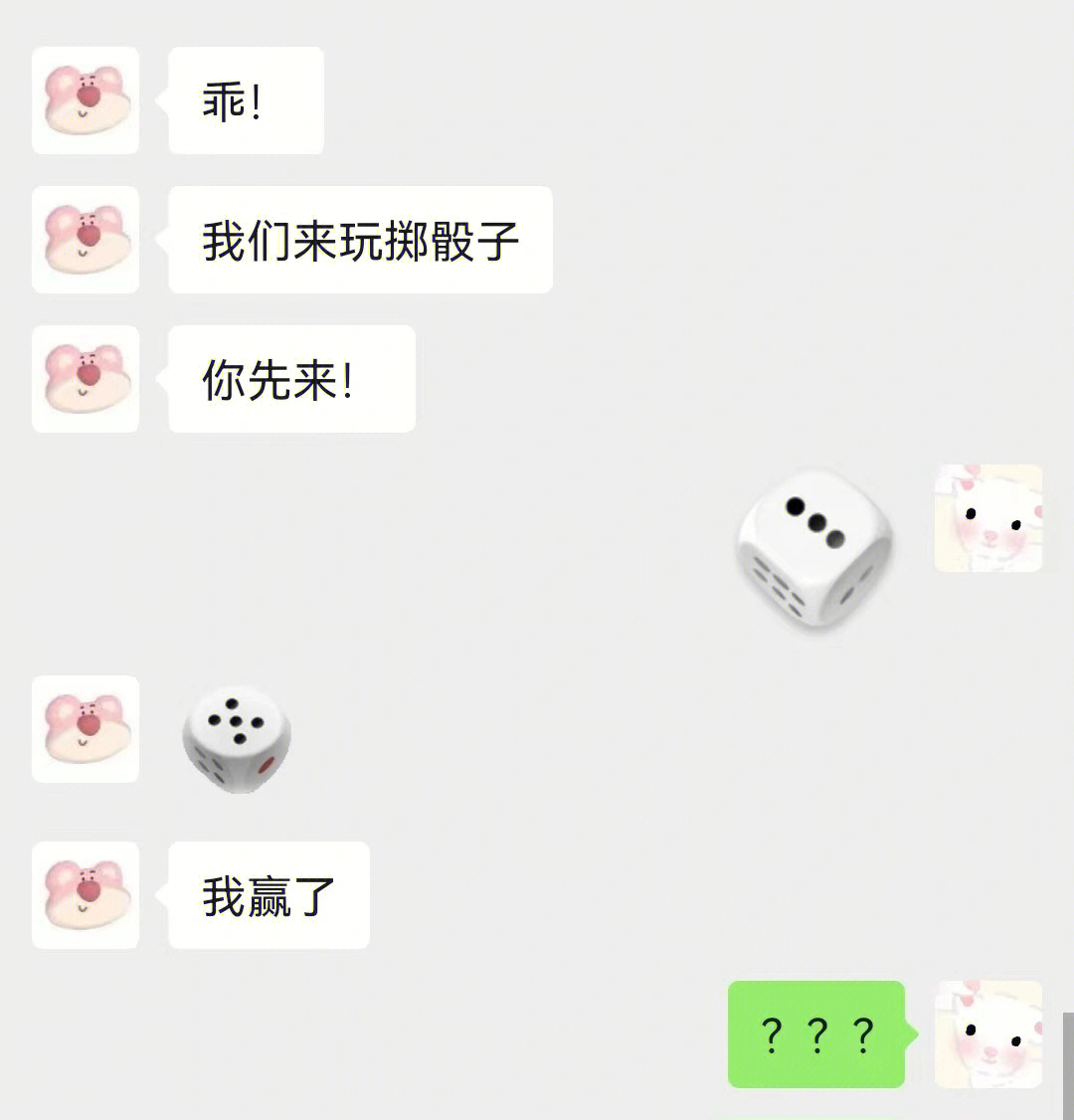Screen dimensions: 1074x1120
Task: Tap the dice sticker showing three dots
Action: (813, 548)
